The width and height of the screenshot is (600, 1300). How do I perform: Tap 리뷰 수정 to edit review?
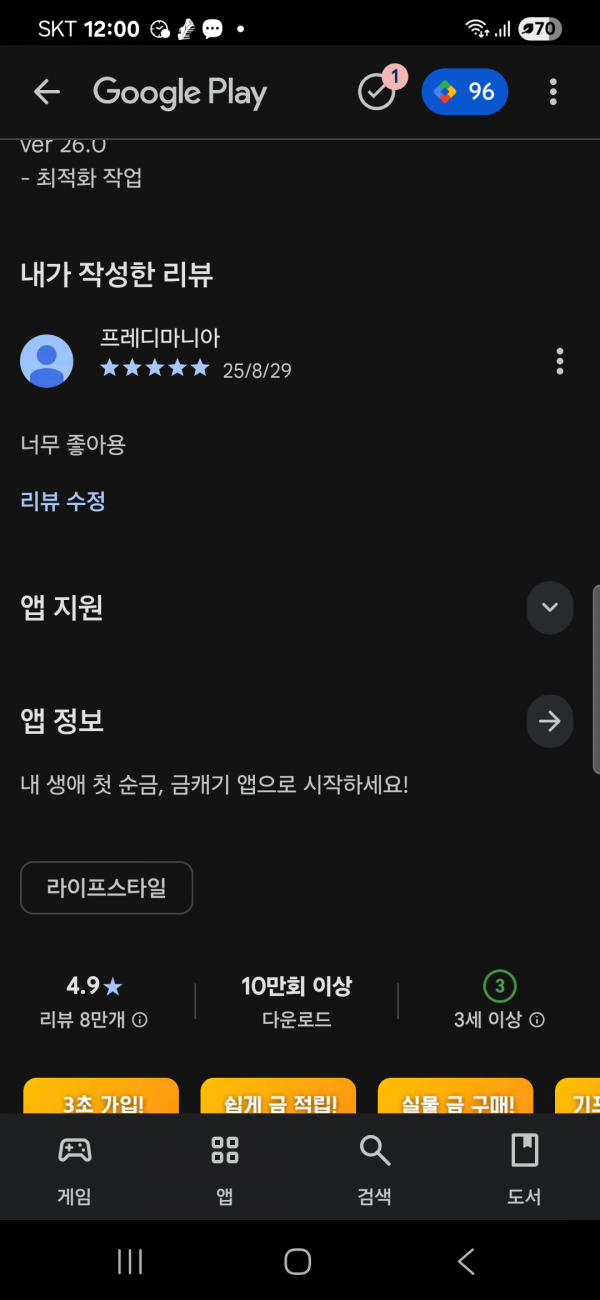(x=63, y=501)
